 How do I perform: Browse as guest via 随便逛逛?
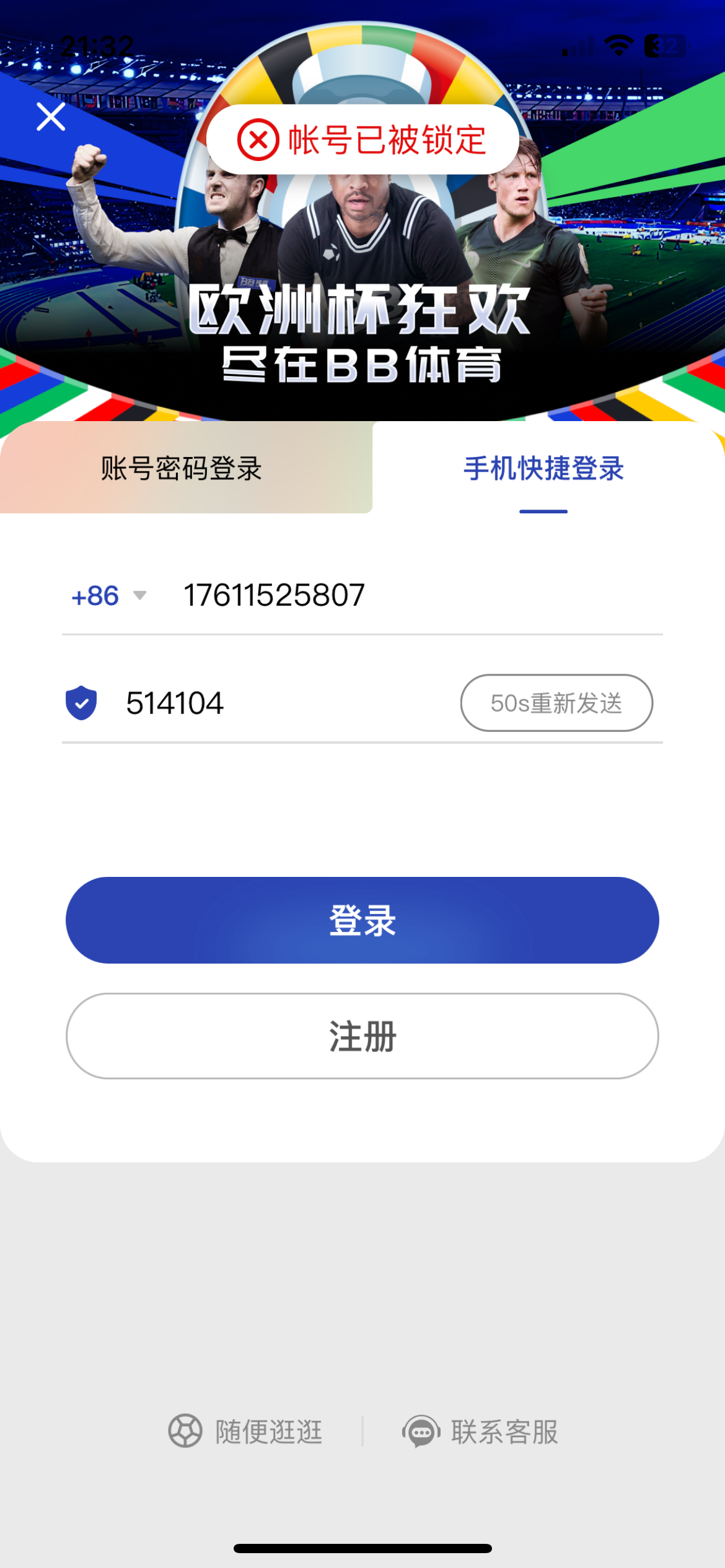(247, 1432)
